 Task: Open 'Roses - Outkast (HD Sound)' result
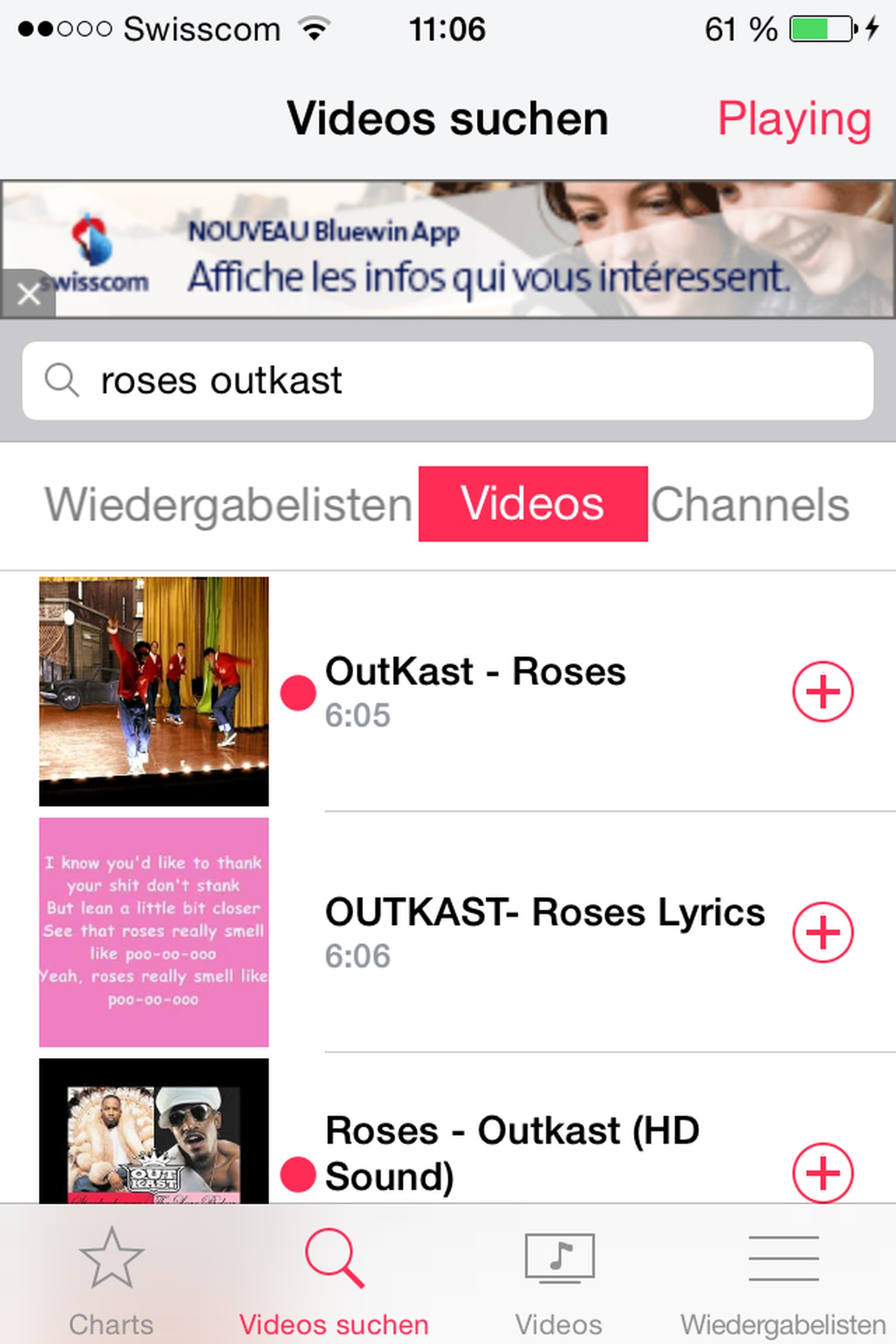(x=511, y=1153)
